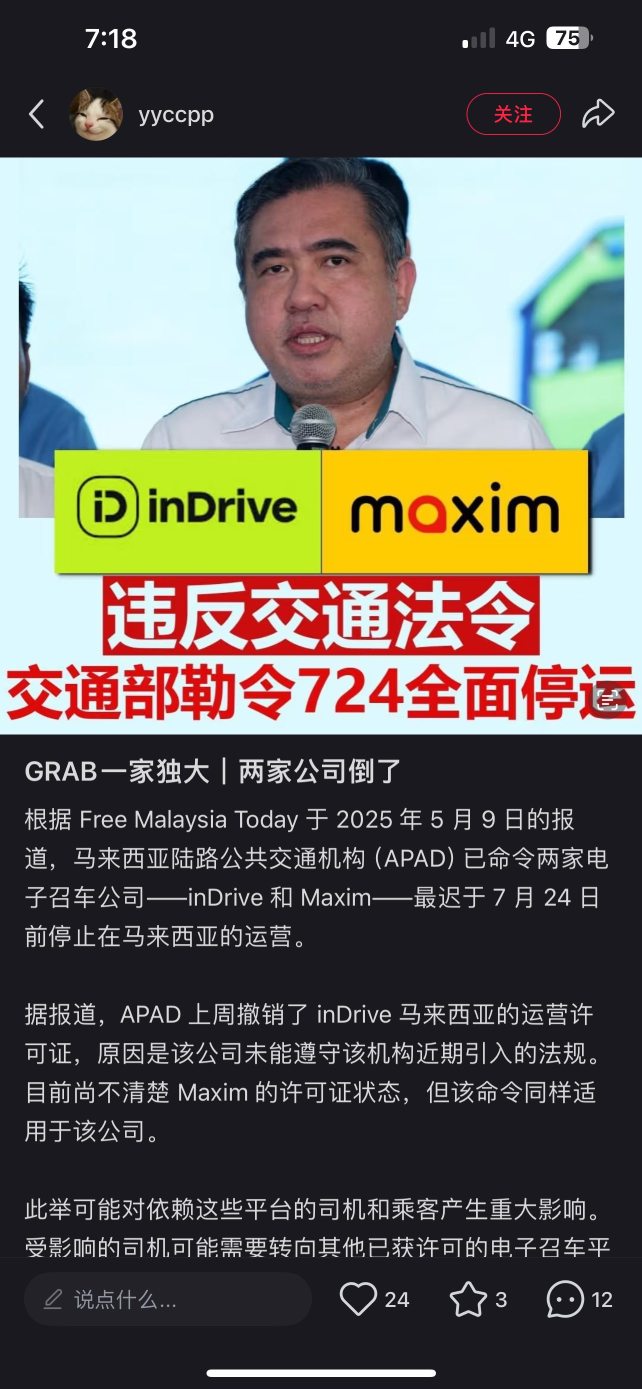The height and width of the screenshot is (1389, 642).
Task: Open the inDrive Maxim post image
Action: tap(320, 445)
